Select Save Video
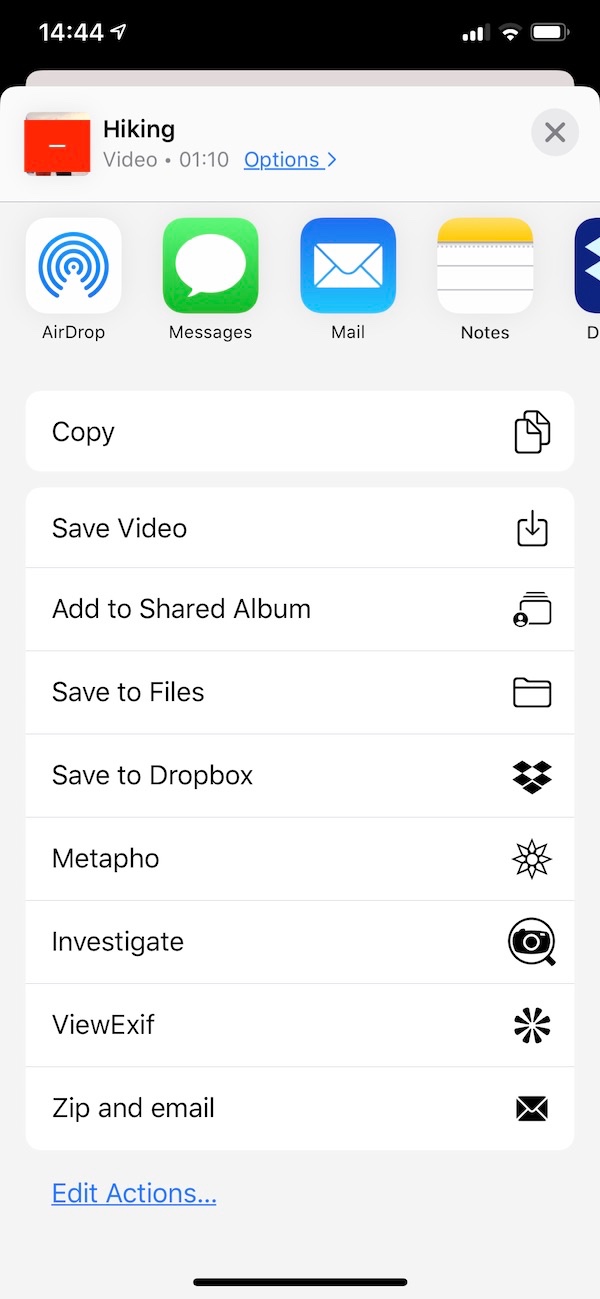This screenshot has height=1299, width=600. tap(300, 528)
